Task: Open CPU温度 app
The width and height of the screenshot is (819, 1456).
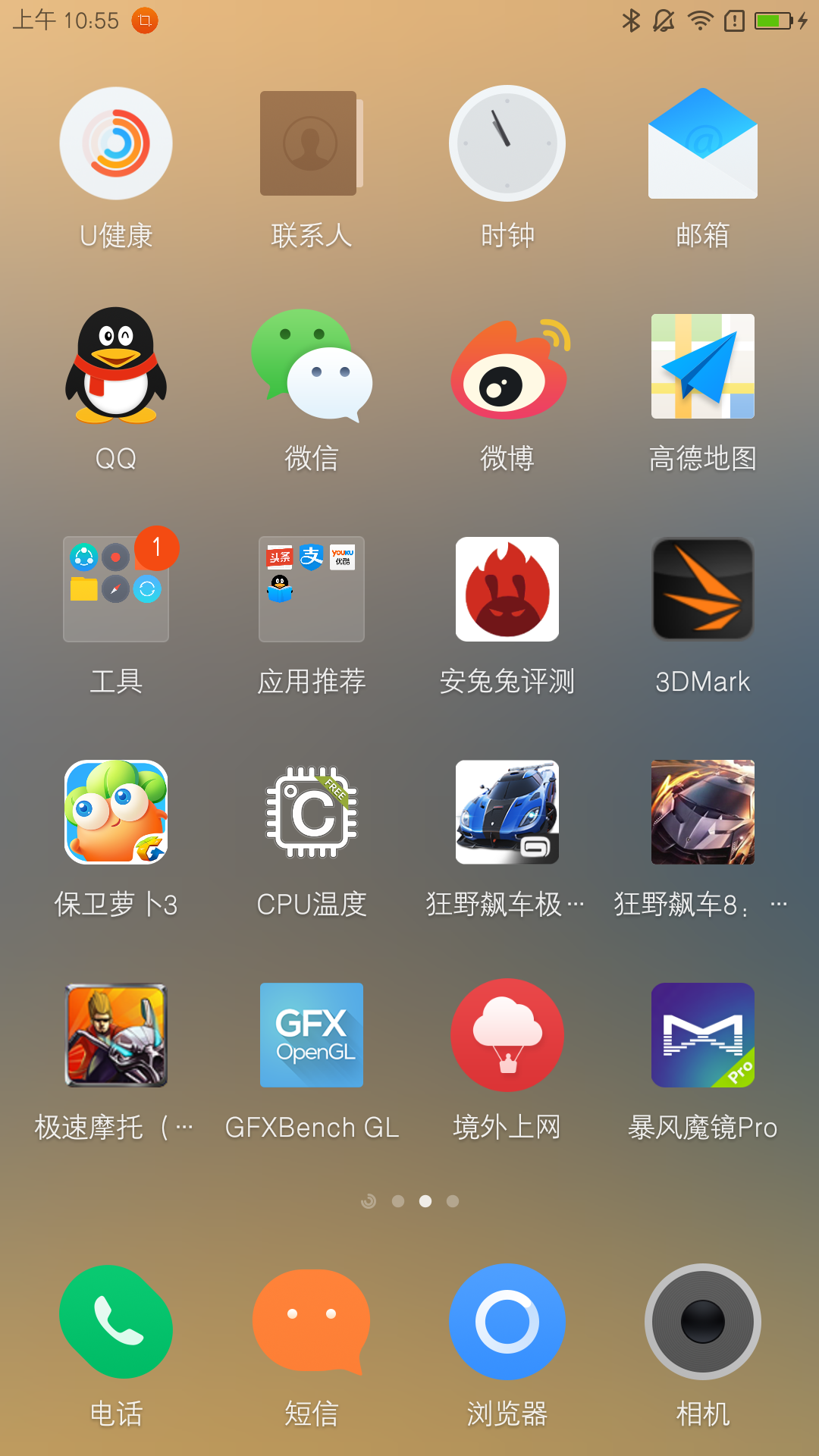Action: coord(311,812)
